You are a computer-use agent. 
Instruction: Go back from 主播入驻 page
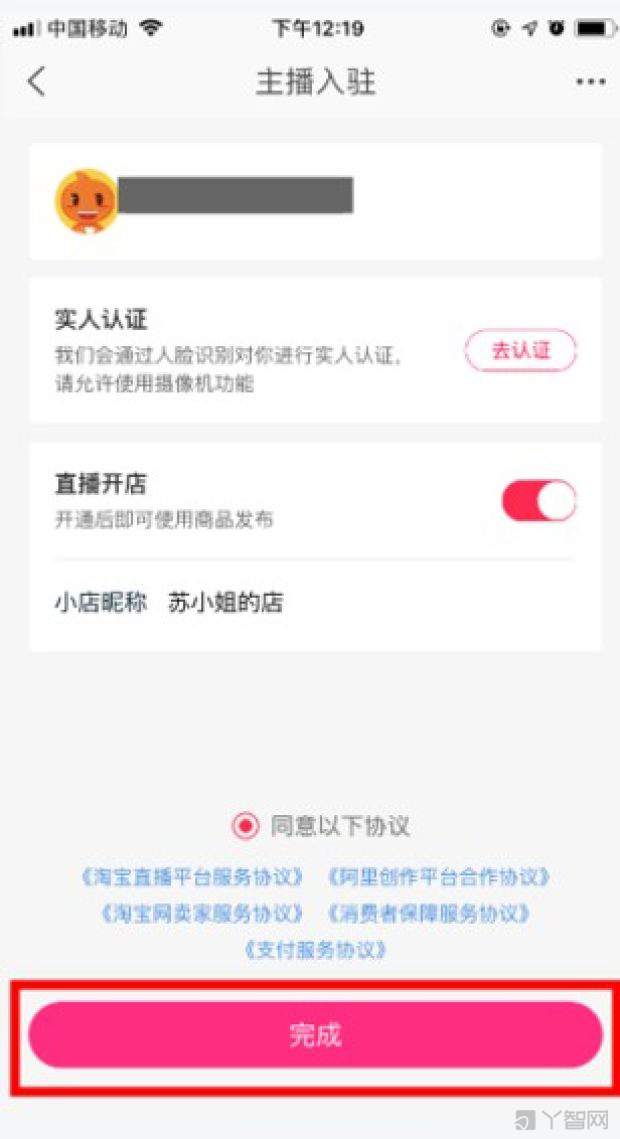point(37,82)
